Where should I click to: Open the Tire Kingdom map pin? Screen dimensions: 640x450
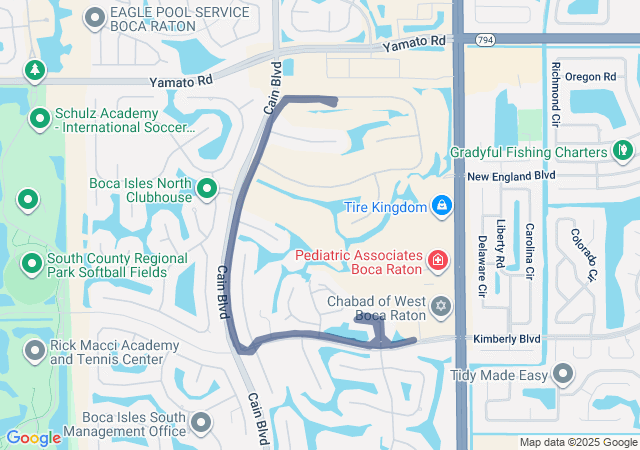tap(441, 206)
